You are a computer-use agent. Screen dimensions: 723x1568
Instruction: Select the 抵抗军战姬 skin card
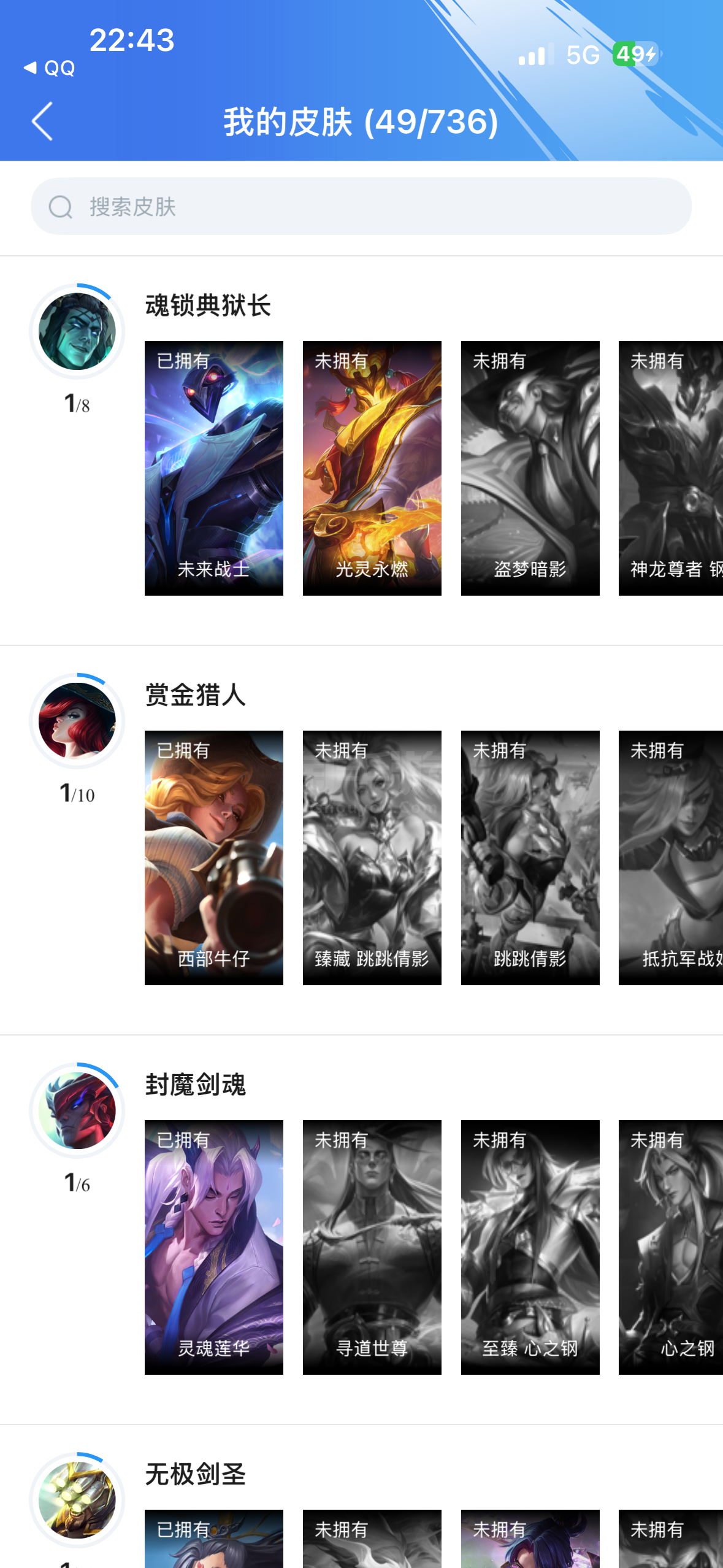coord(671,857)
